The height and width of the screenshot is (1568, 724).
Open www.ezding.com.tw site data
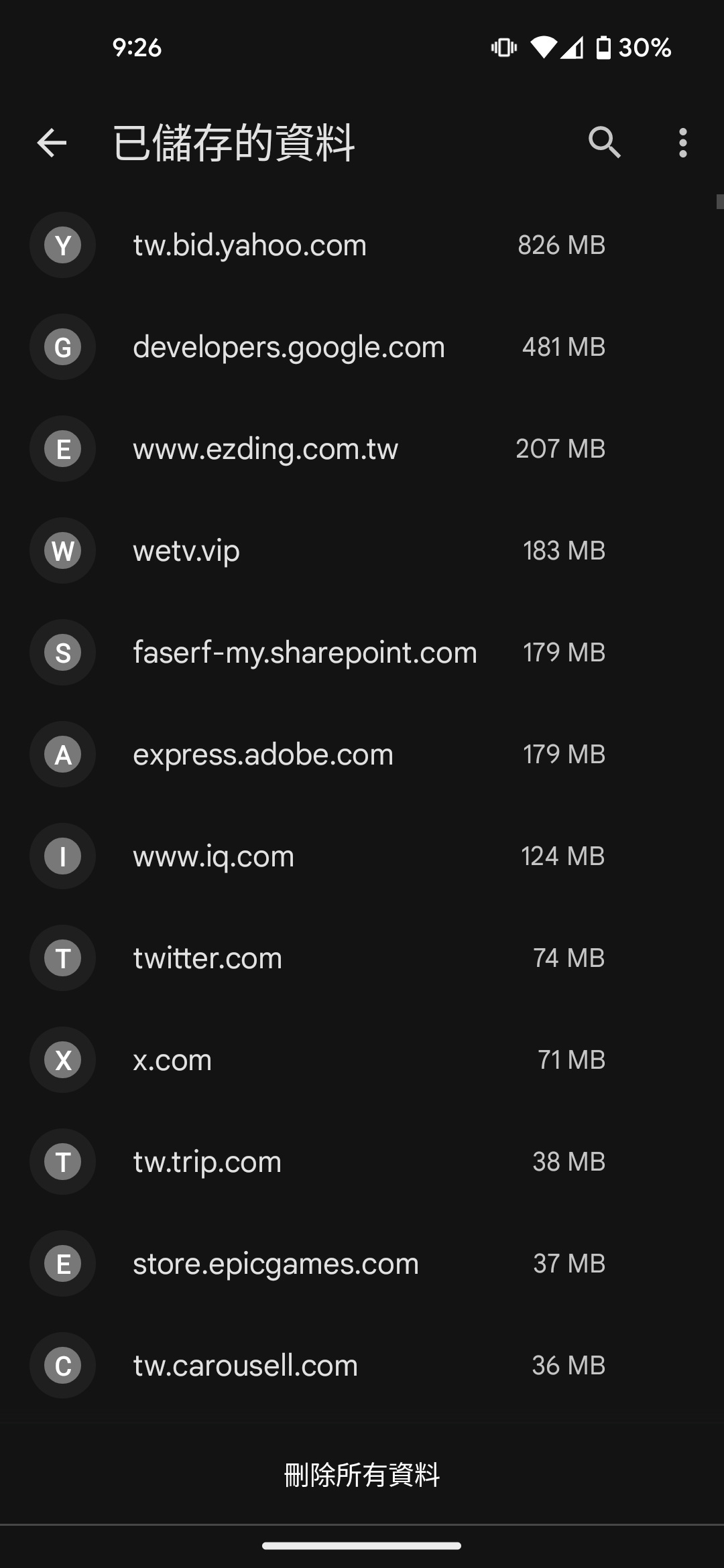[x=362, y=449]
